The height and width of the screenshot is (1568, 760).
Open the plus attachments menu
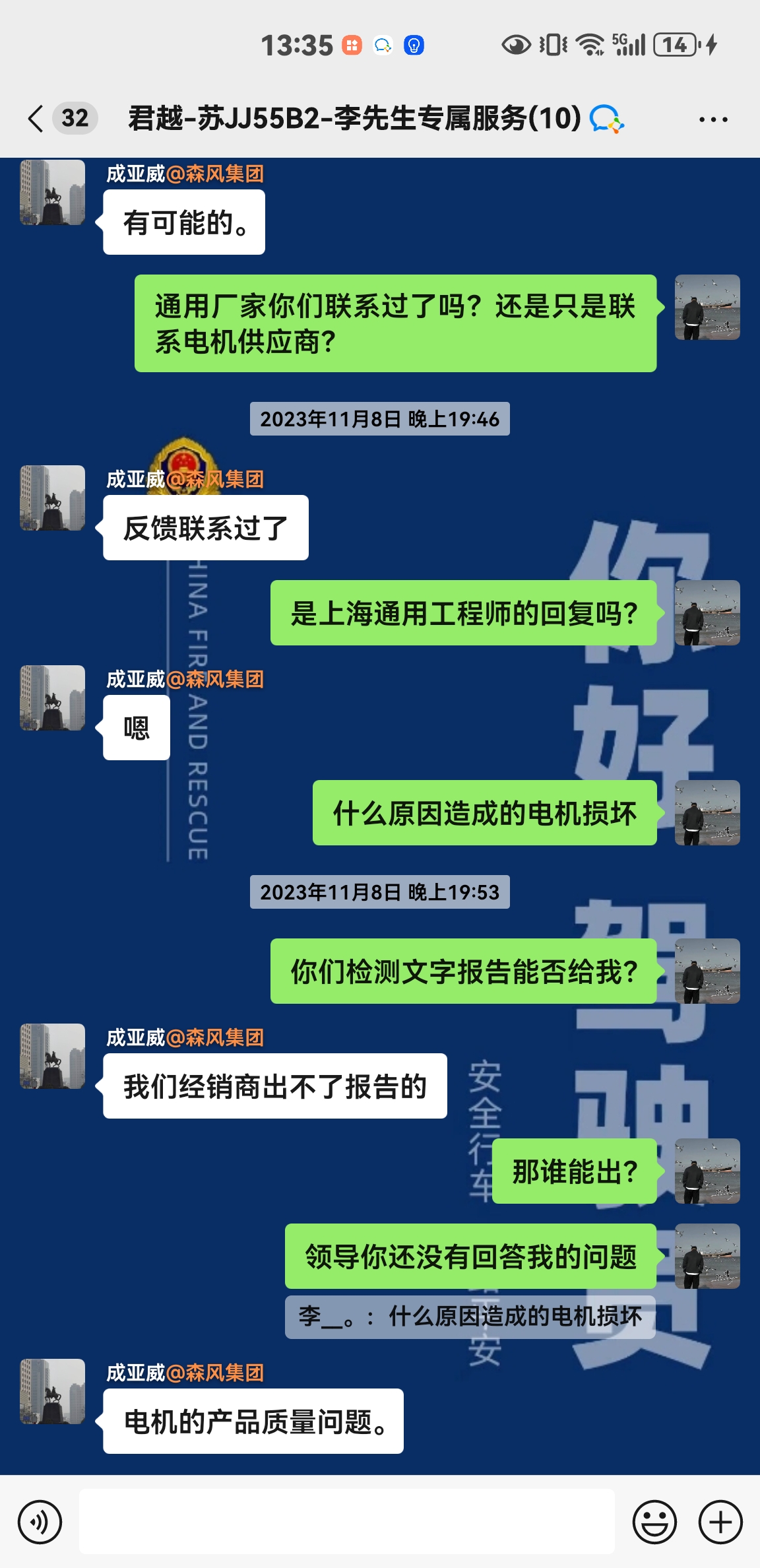click(720, 1522)
